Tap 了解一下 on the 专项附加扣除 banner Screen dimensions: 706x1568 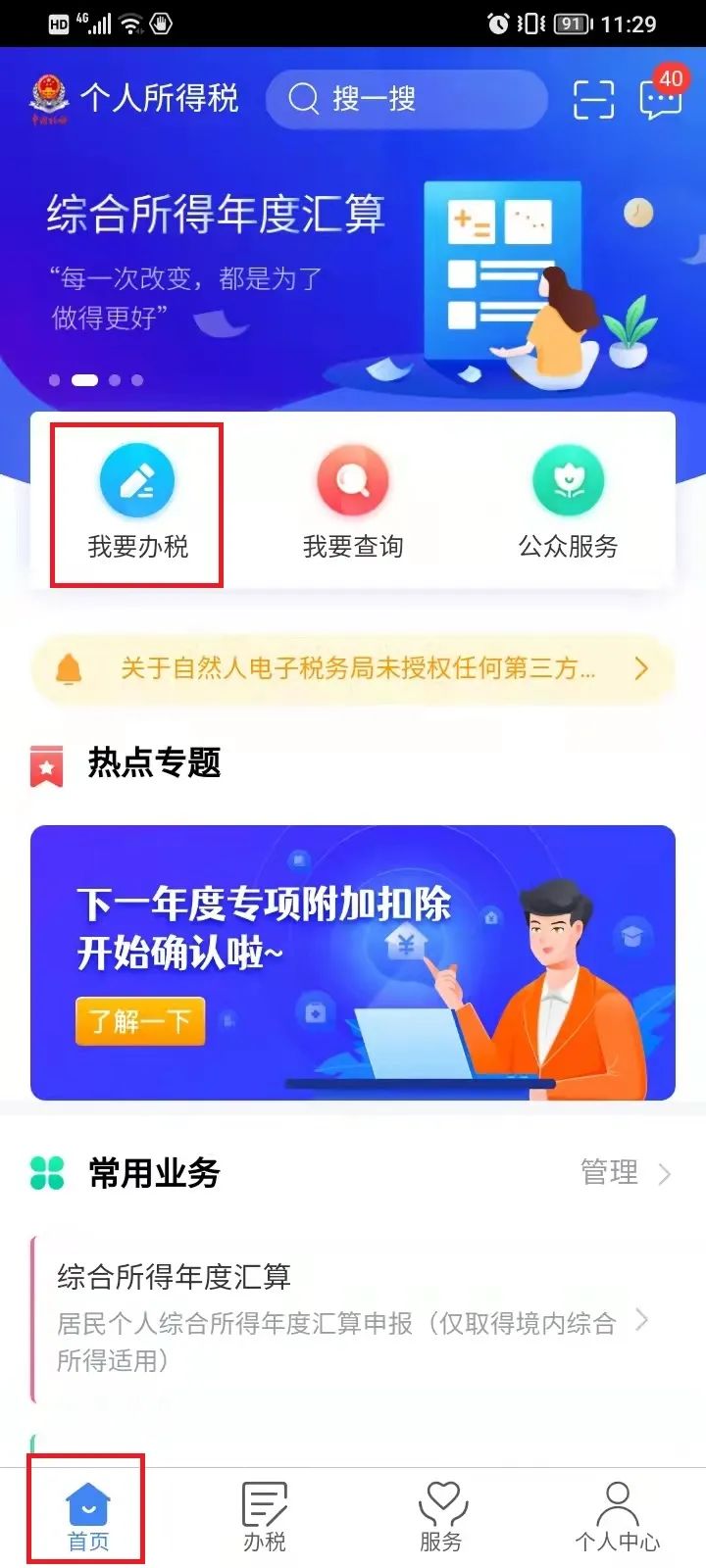140,1021
